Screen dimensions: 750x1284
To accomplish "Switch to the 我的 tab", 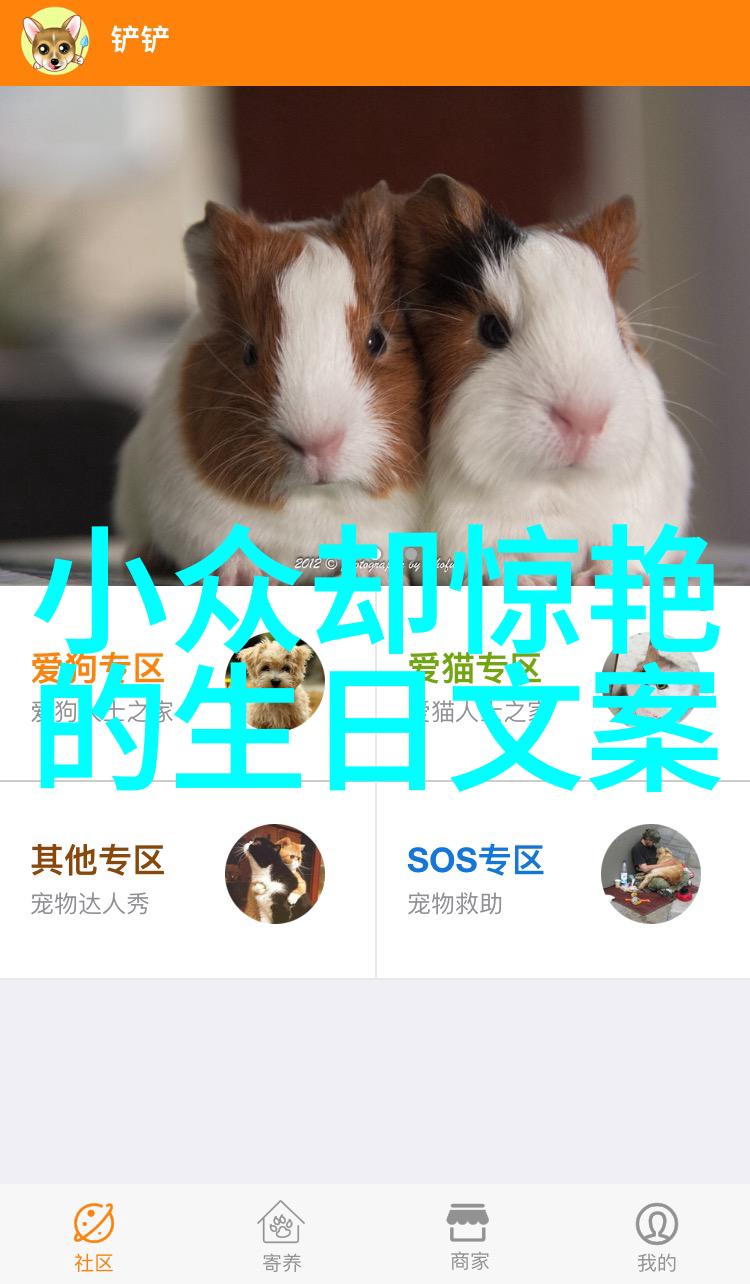I will point(656,1236).
